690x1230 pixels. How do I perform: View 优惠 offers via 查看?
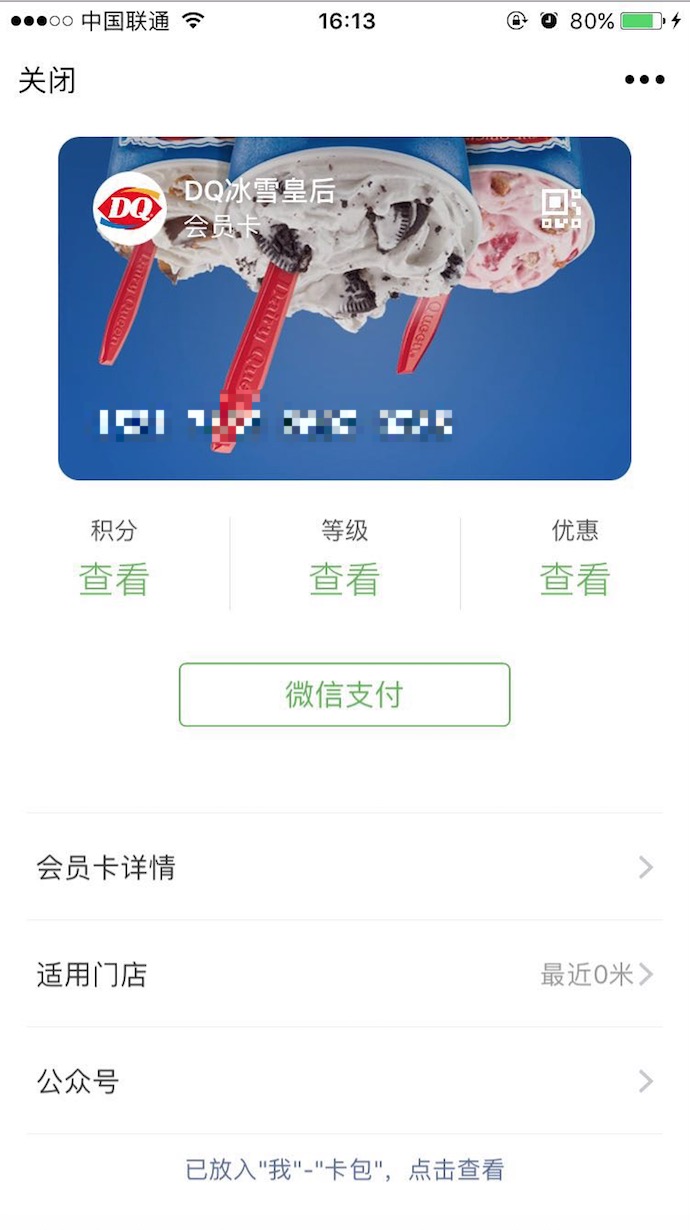574,579
